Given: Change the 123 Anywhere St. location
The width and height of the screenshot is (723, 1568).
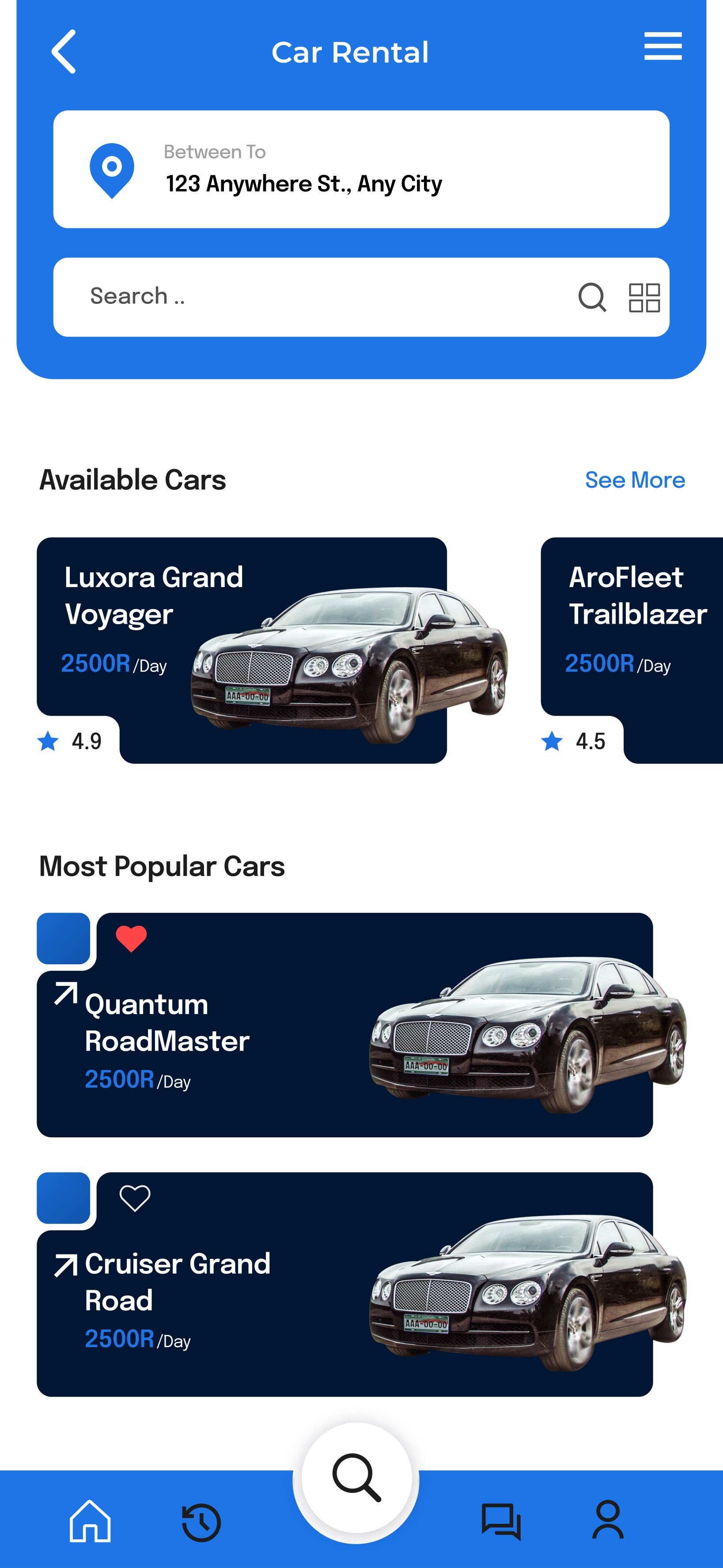Looking at the screenshot, I should click(x=360, y=169).
